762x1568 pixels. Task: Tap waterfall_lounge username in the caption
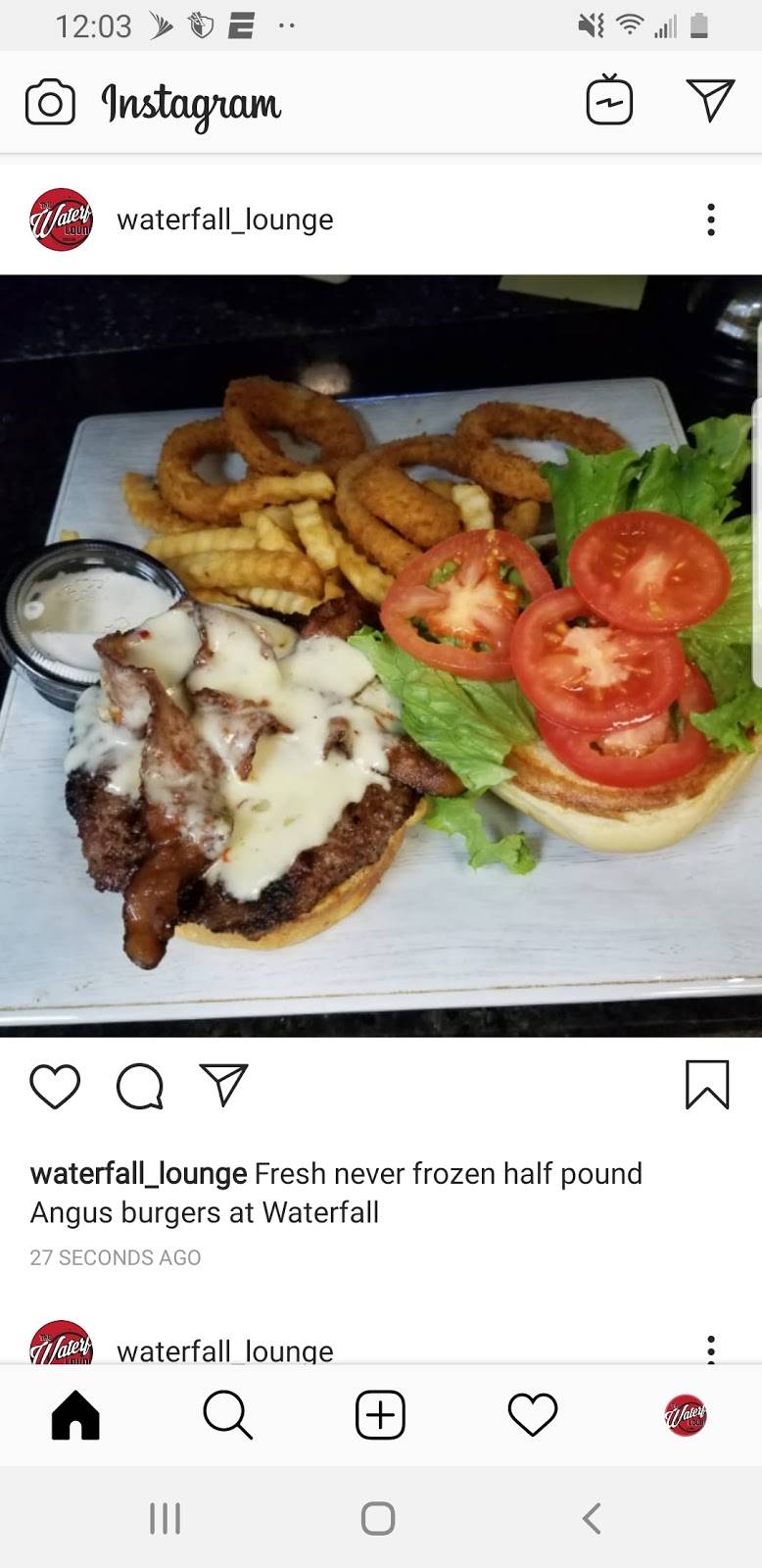pos(138,1173)
